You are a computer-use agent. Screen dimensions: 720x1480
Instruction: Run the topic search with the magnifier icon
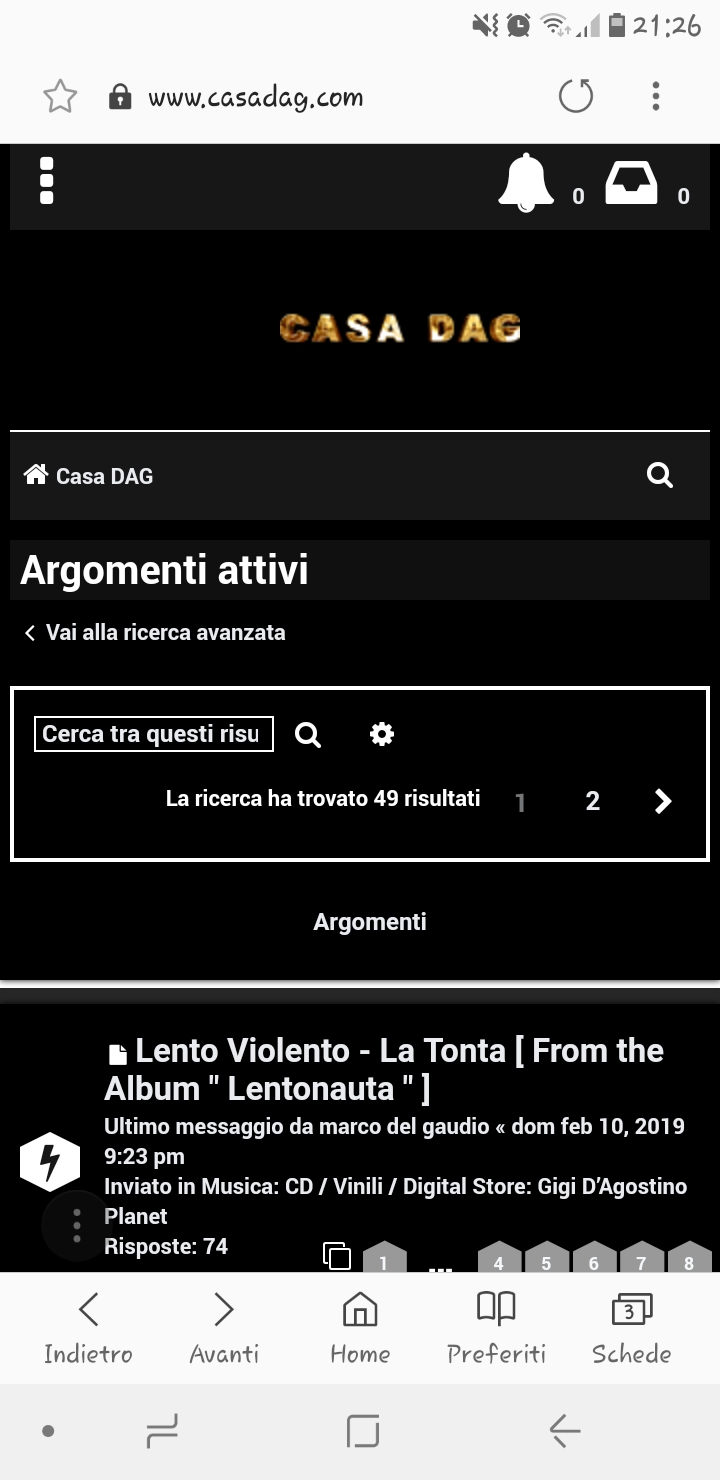[x=307, y=733]
